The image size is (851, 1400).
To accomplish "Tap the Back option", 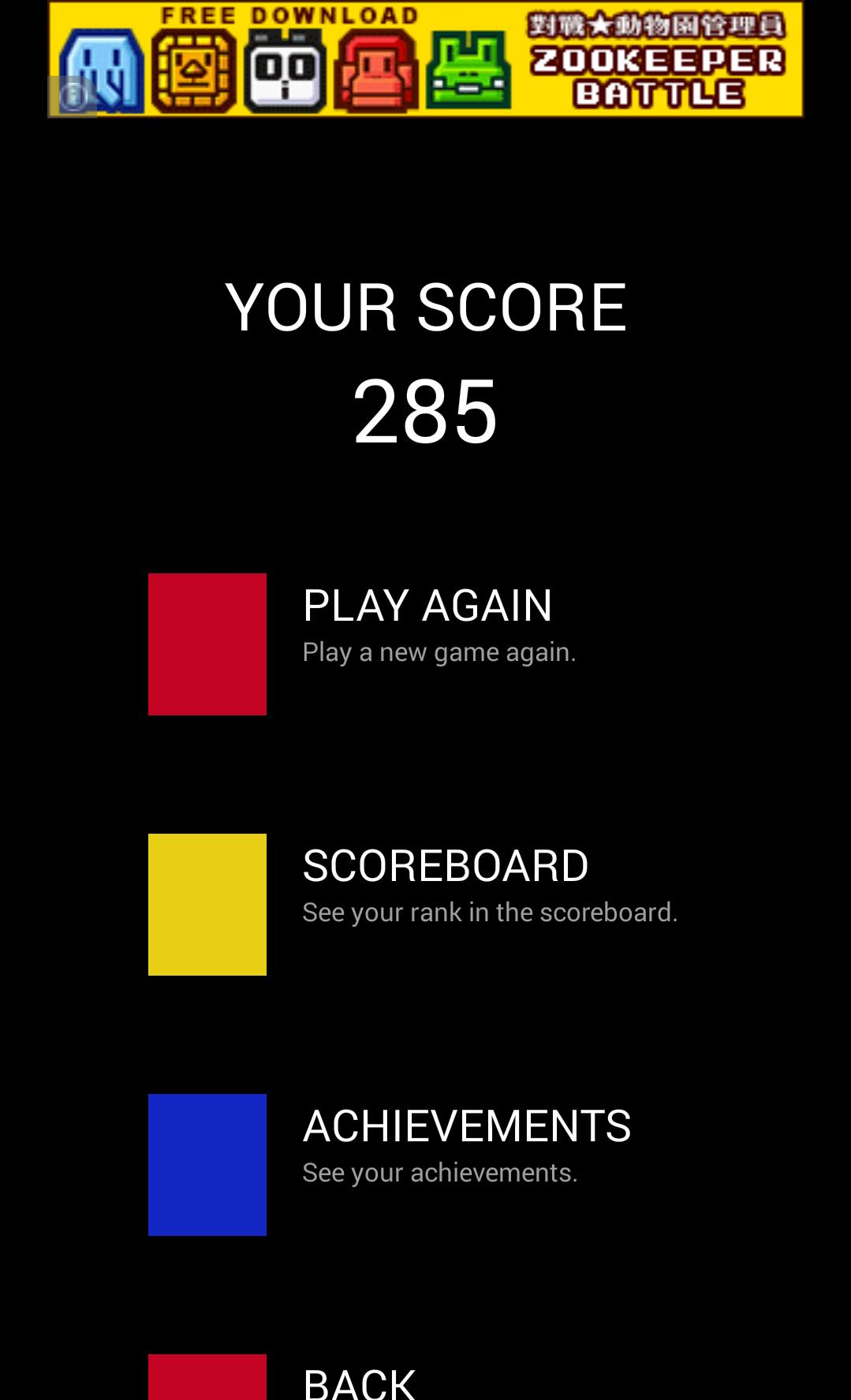I will (359, 1380).
